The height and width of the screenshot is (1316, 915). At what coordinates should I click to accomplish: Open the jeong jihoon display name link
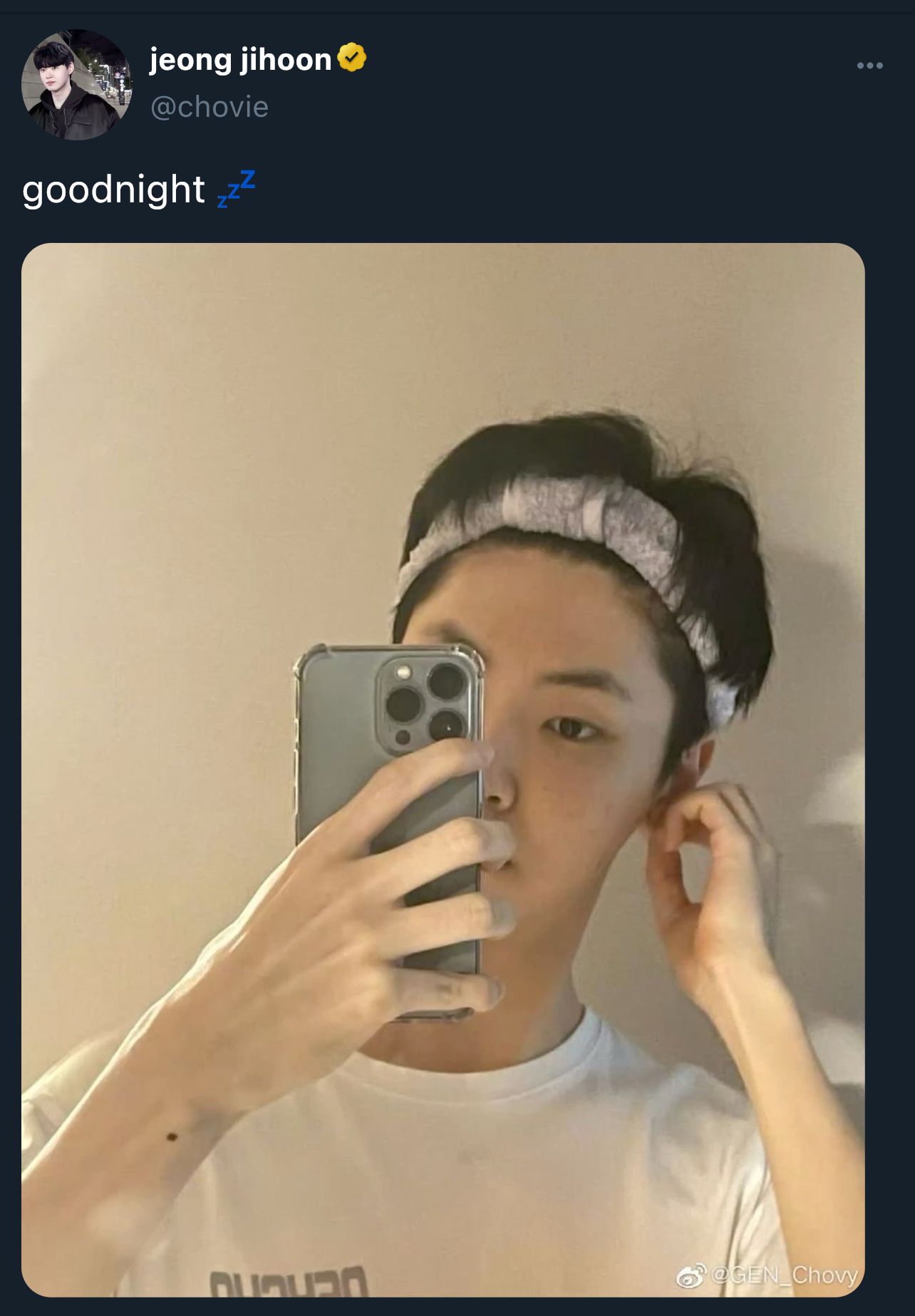click(x=240, y=60)
